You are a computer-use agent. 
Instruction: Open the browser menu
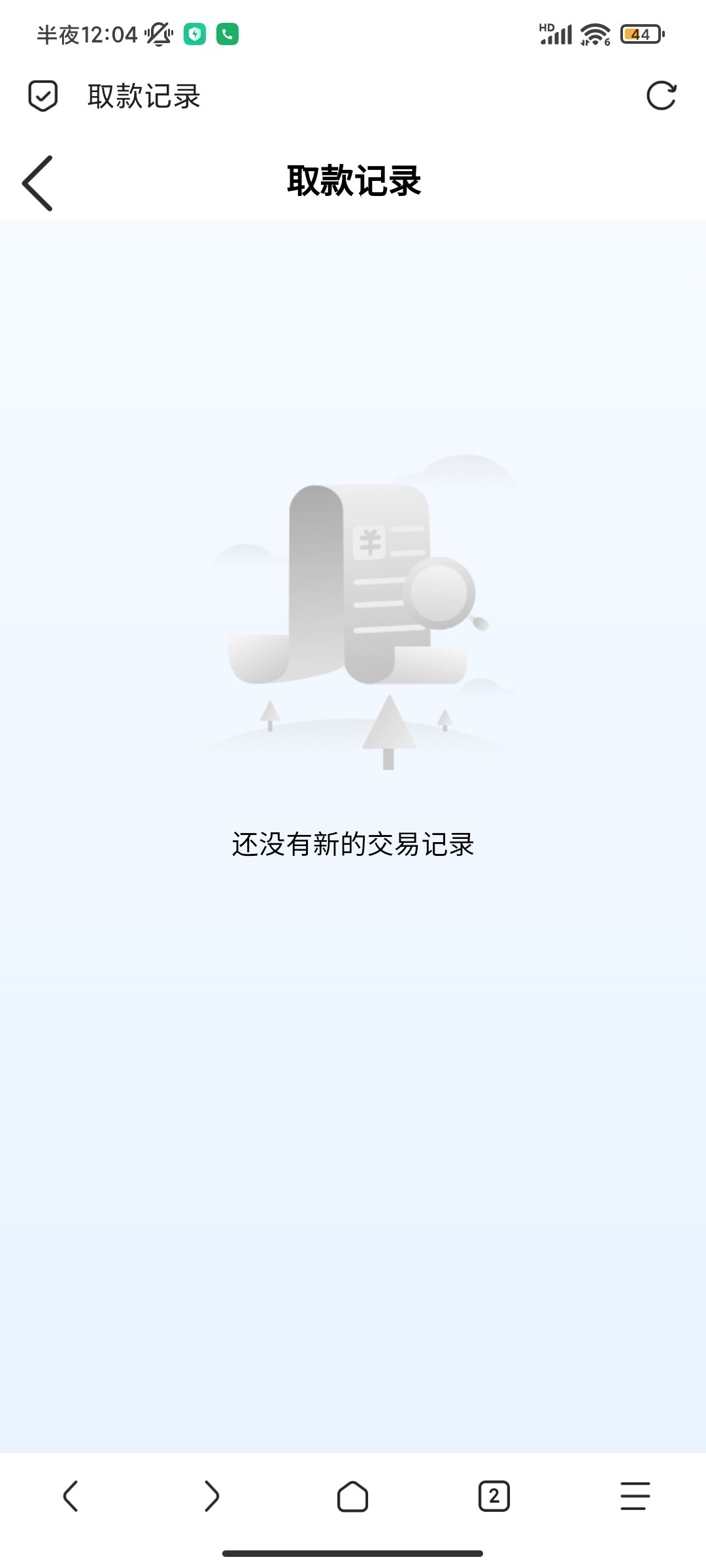click(x=635, y=1495)
